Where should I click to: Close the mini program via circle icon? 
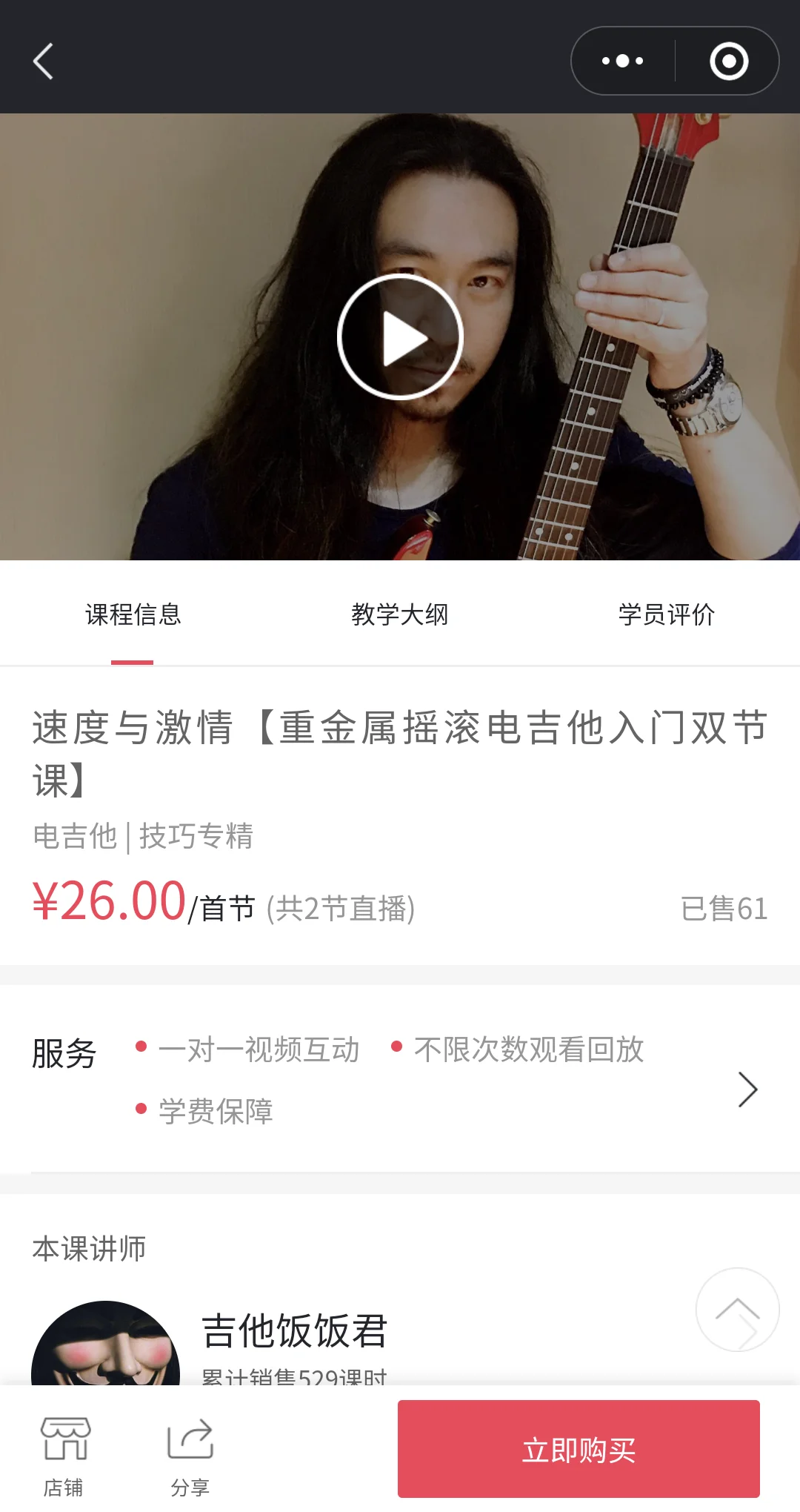[x=729, y=61]
